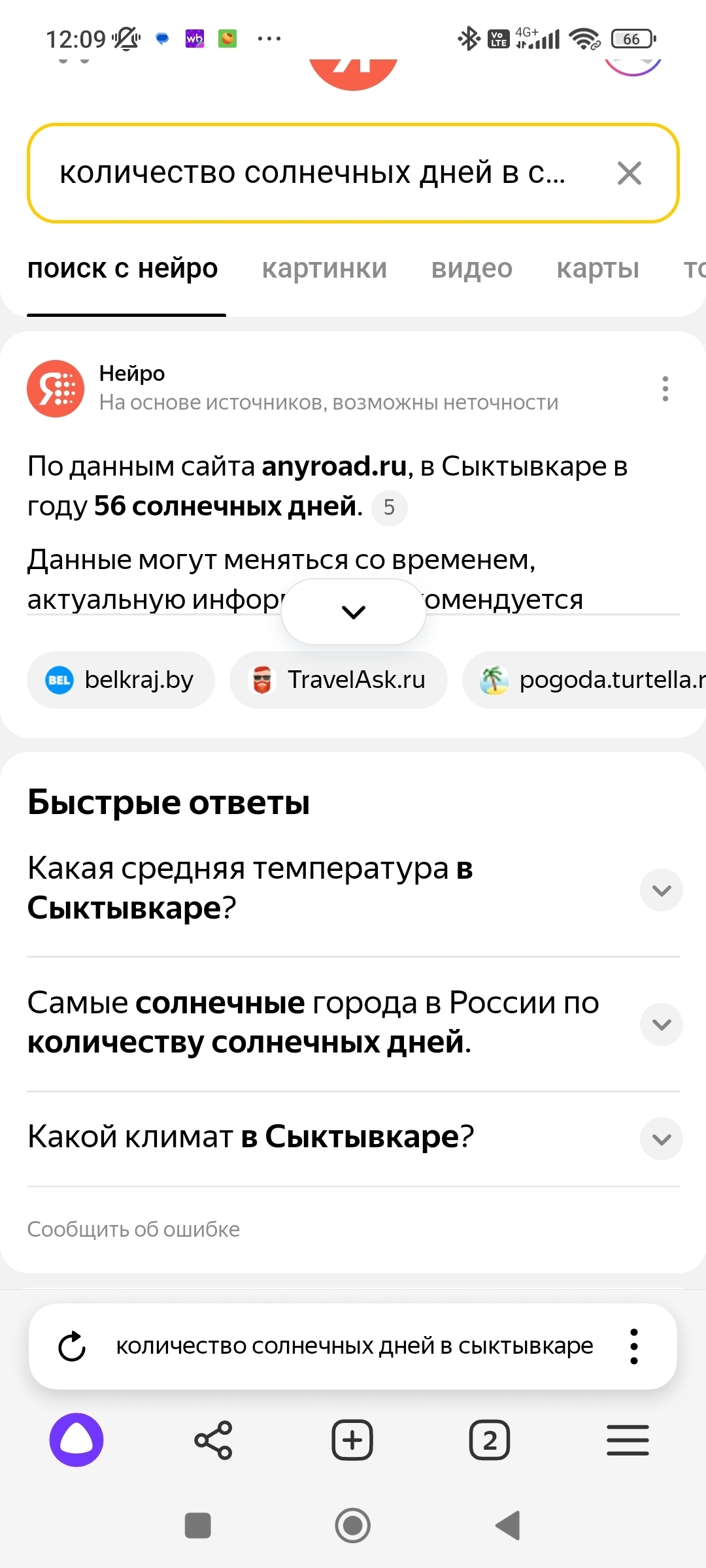Expand the full Нейро answer
Viewport: 706px width, 1568px height.
tap(353, 612)
